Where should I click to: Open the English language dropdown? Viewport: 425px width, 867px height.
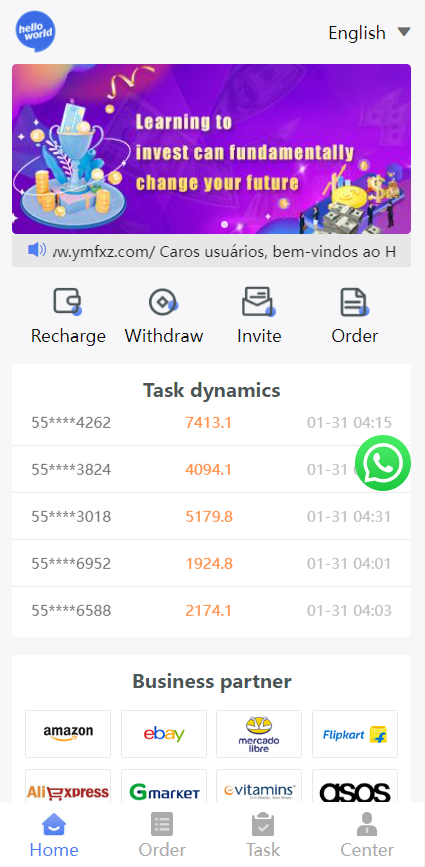(369, 33)
